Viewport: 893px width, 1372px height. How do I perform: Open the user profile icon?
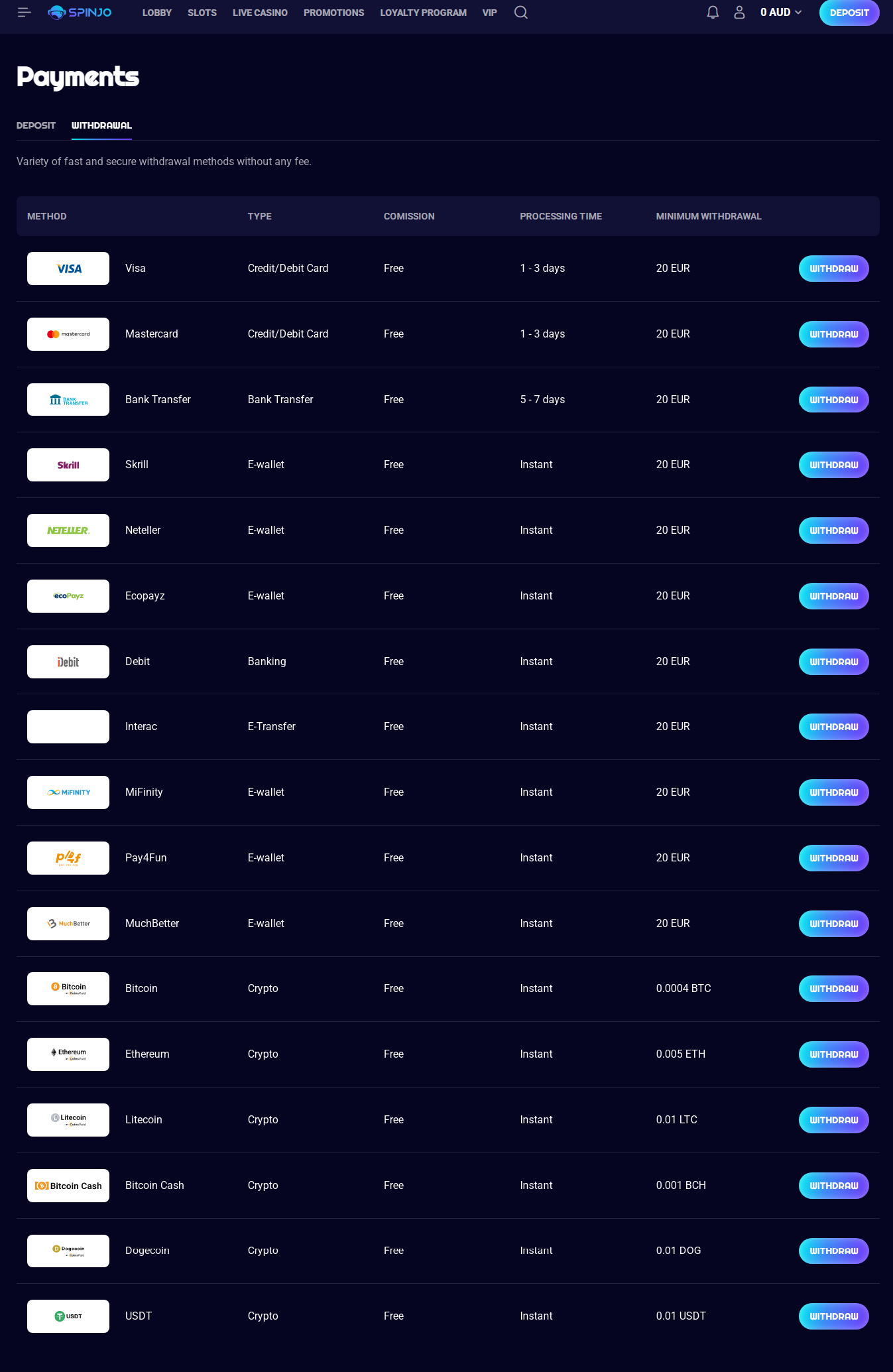[x=739, y=13]
